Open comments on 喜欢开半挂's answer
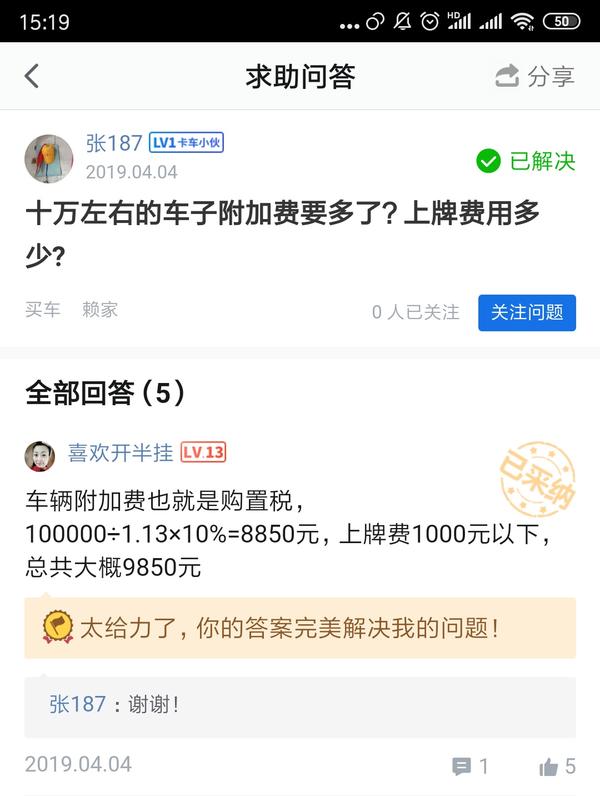 point(470,767)
